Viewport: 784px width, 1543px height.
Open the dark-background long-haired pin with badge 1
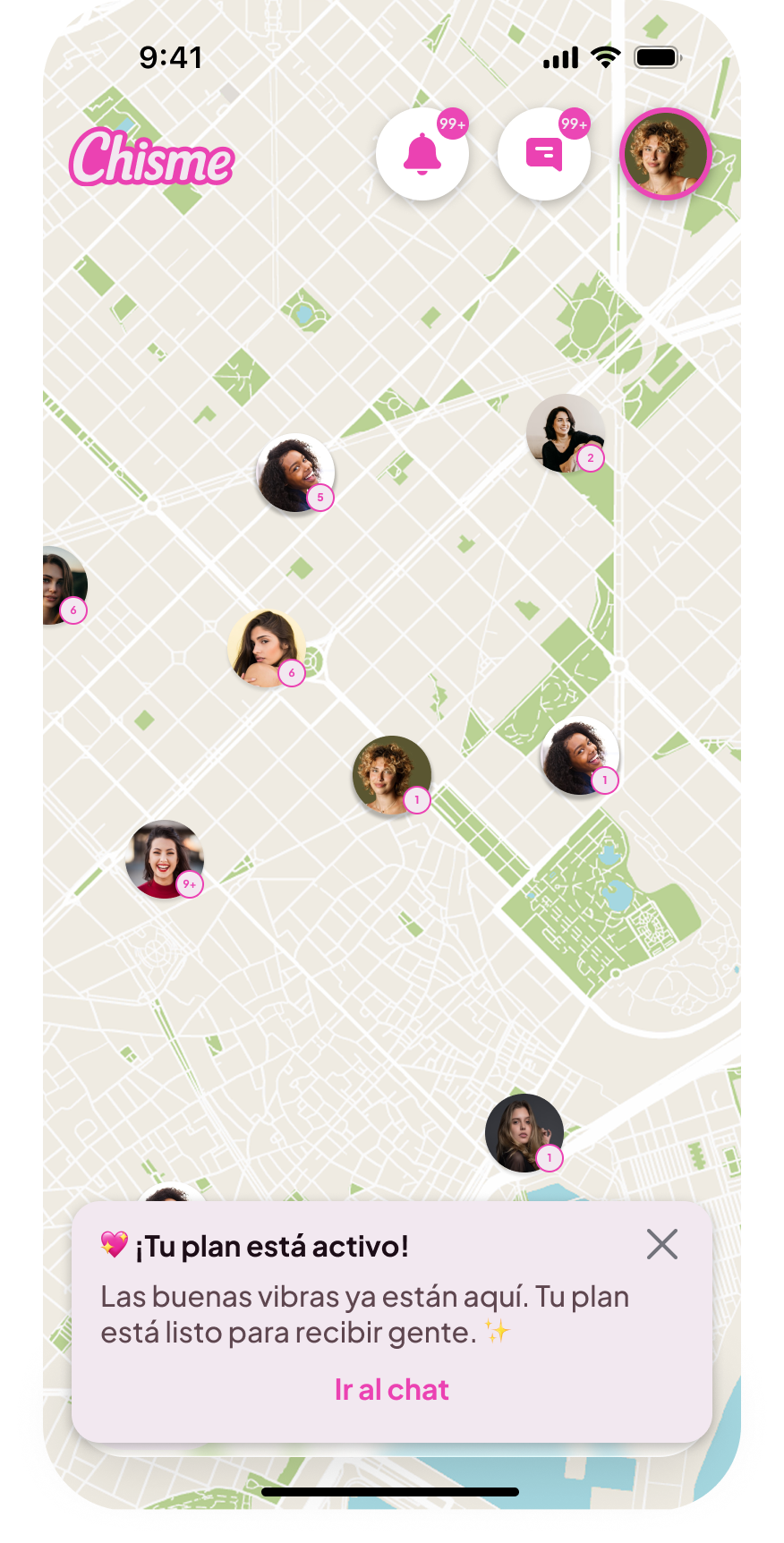pyautogui.click(x=524, y=1133)
